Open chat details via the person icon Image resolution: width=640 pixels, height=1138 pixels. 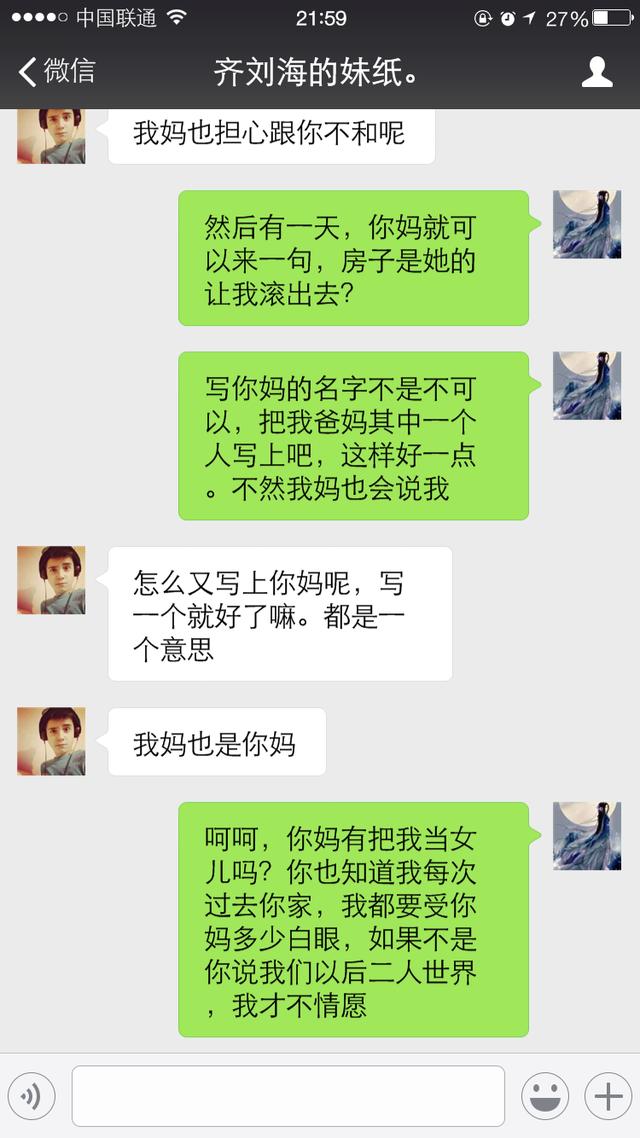(597, 71)
